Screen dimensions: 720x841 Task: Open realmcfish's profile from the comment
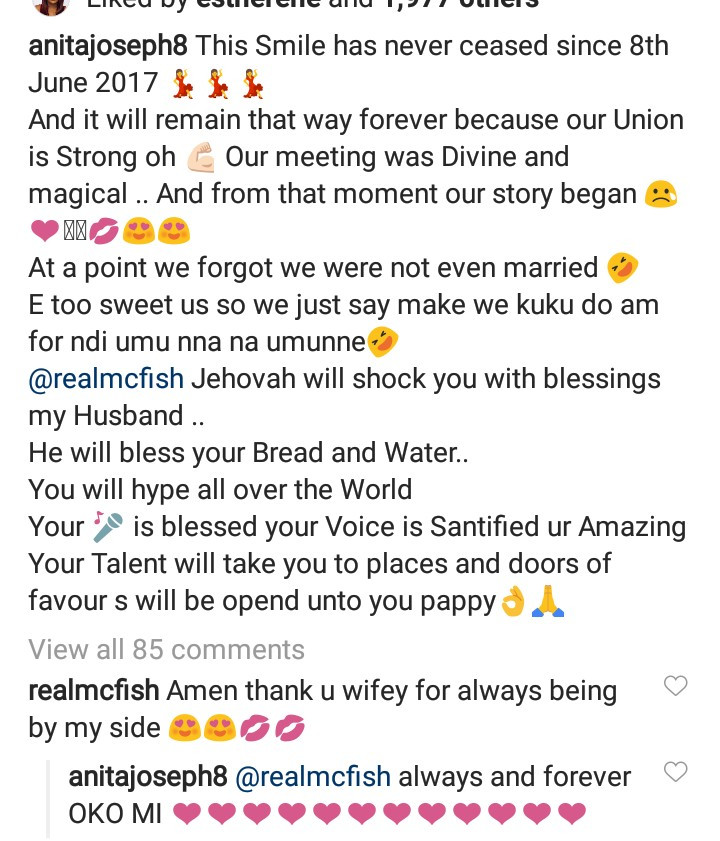pyautogui.click(x=93, y=691)
